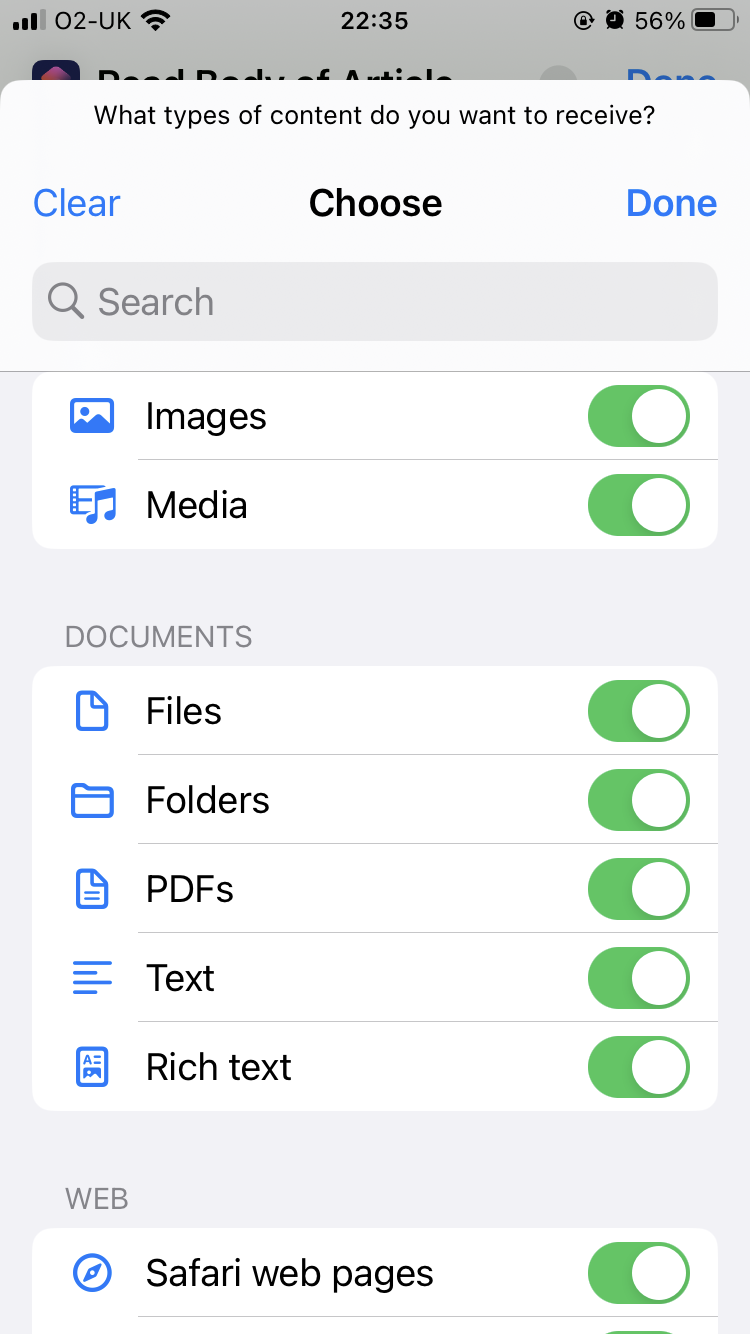
Task: Disable Safari web pages input
Action: pyautogui.click(x=638, y=1273)
